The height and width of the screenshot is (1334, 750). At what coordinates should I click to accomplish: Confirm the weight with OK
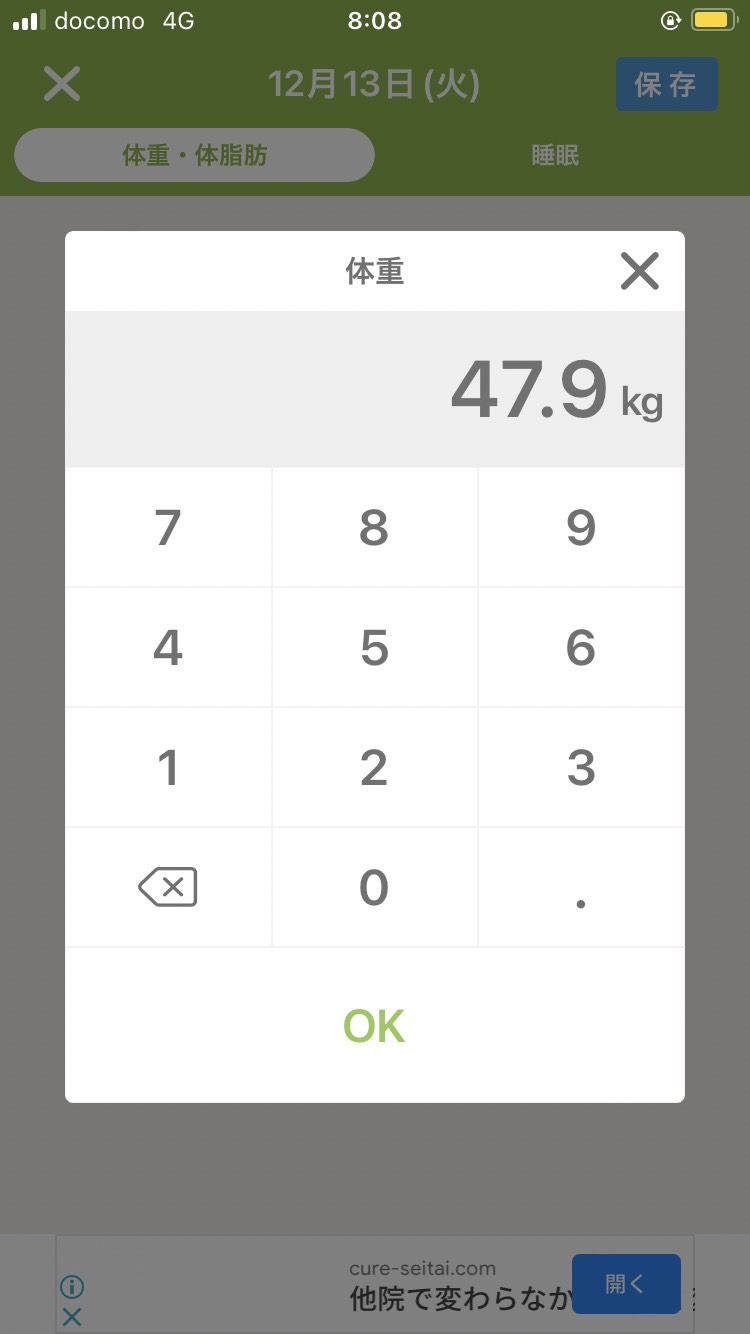[375, 1026]
